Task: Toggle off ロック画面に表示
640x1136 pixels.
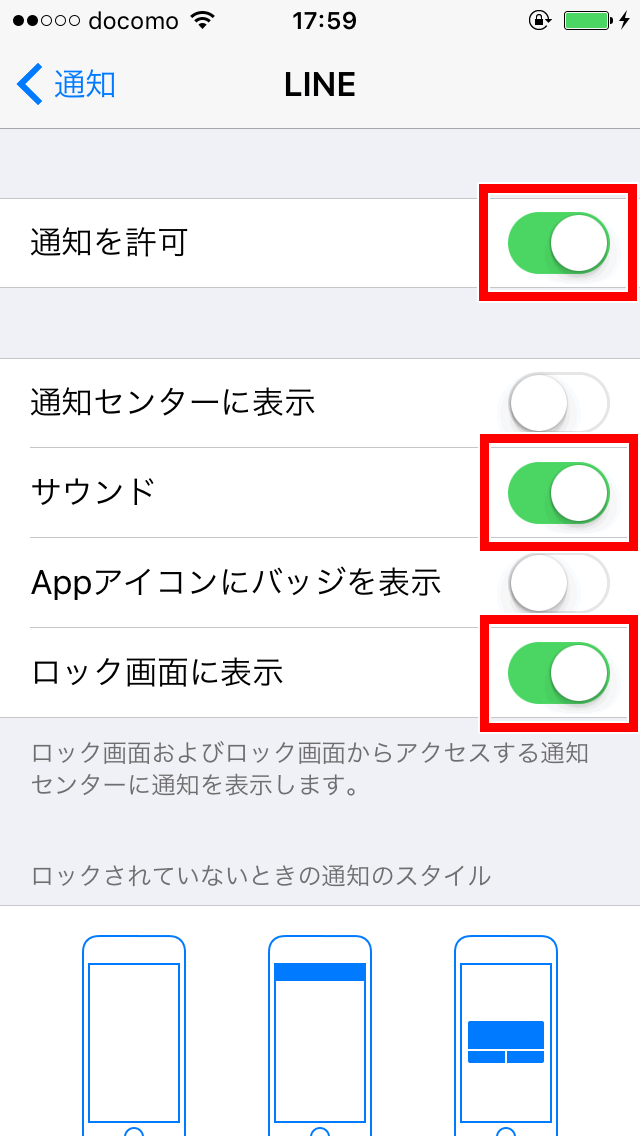Action: click(x=558, y=673)
